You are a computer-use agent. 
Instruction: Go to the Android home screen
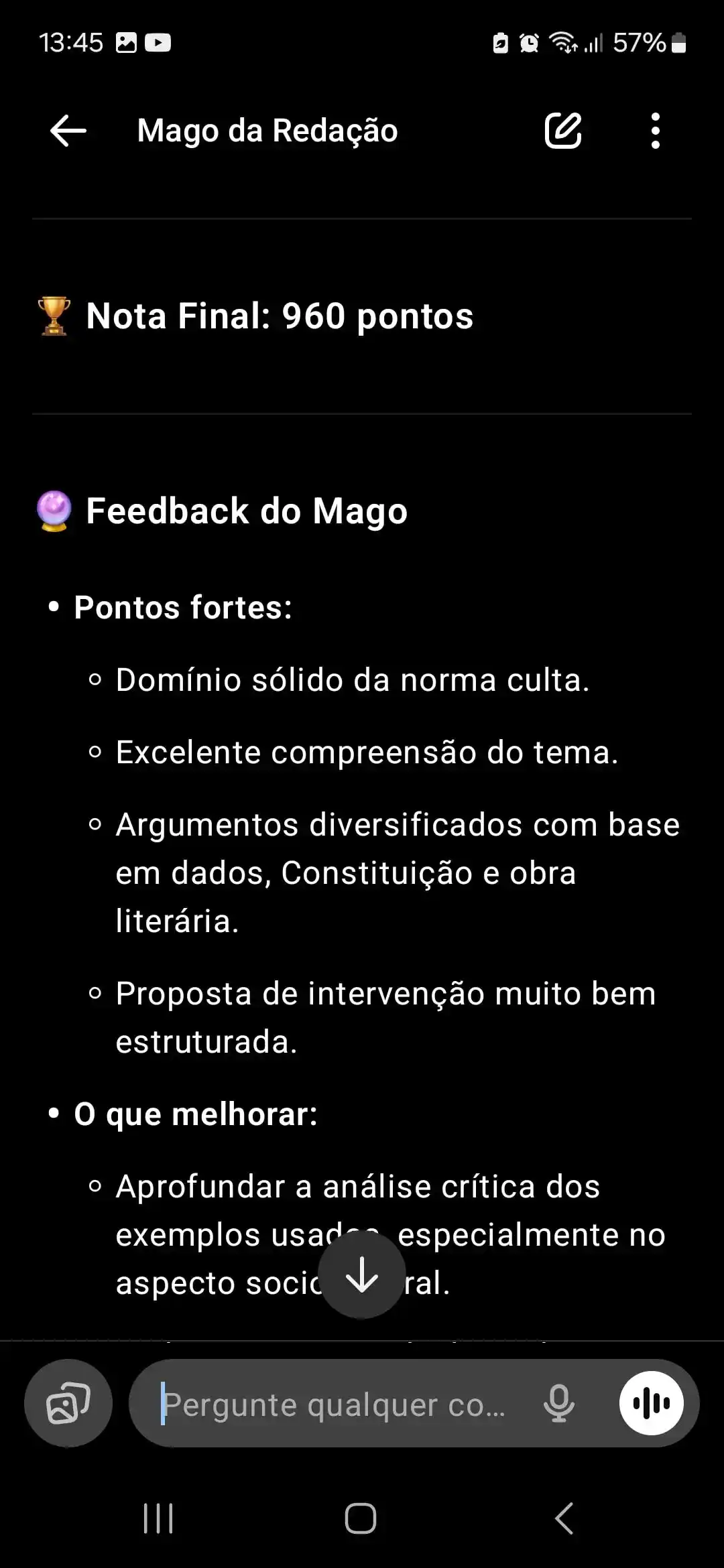click(x=361, y=1518)
